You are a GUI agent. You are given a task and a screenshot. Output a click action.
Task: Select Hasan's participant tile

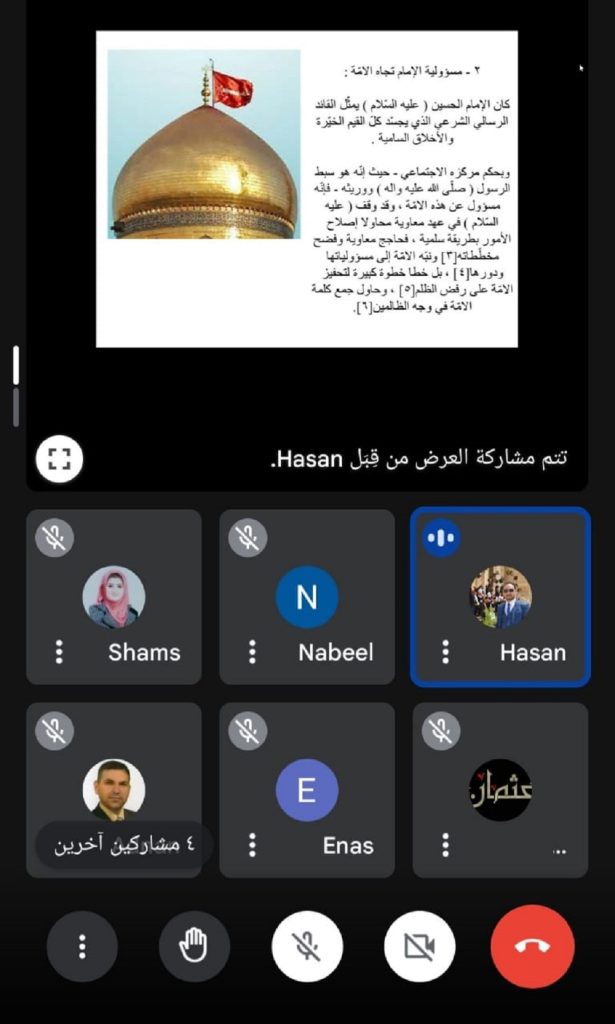click(x=500, y=597)
